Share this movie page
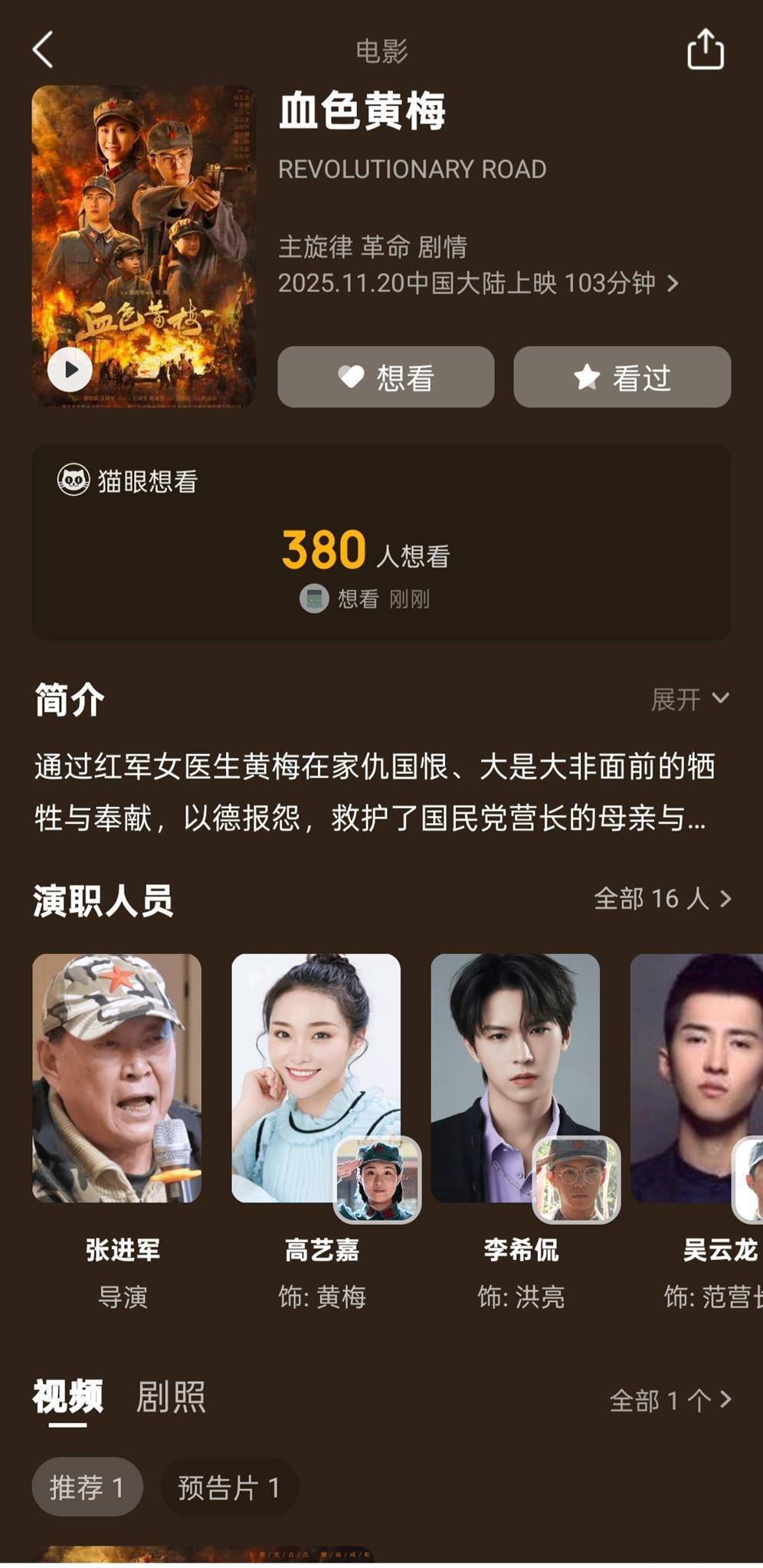 pyautogui.click(x=705, y=50)
